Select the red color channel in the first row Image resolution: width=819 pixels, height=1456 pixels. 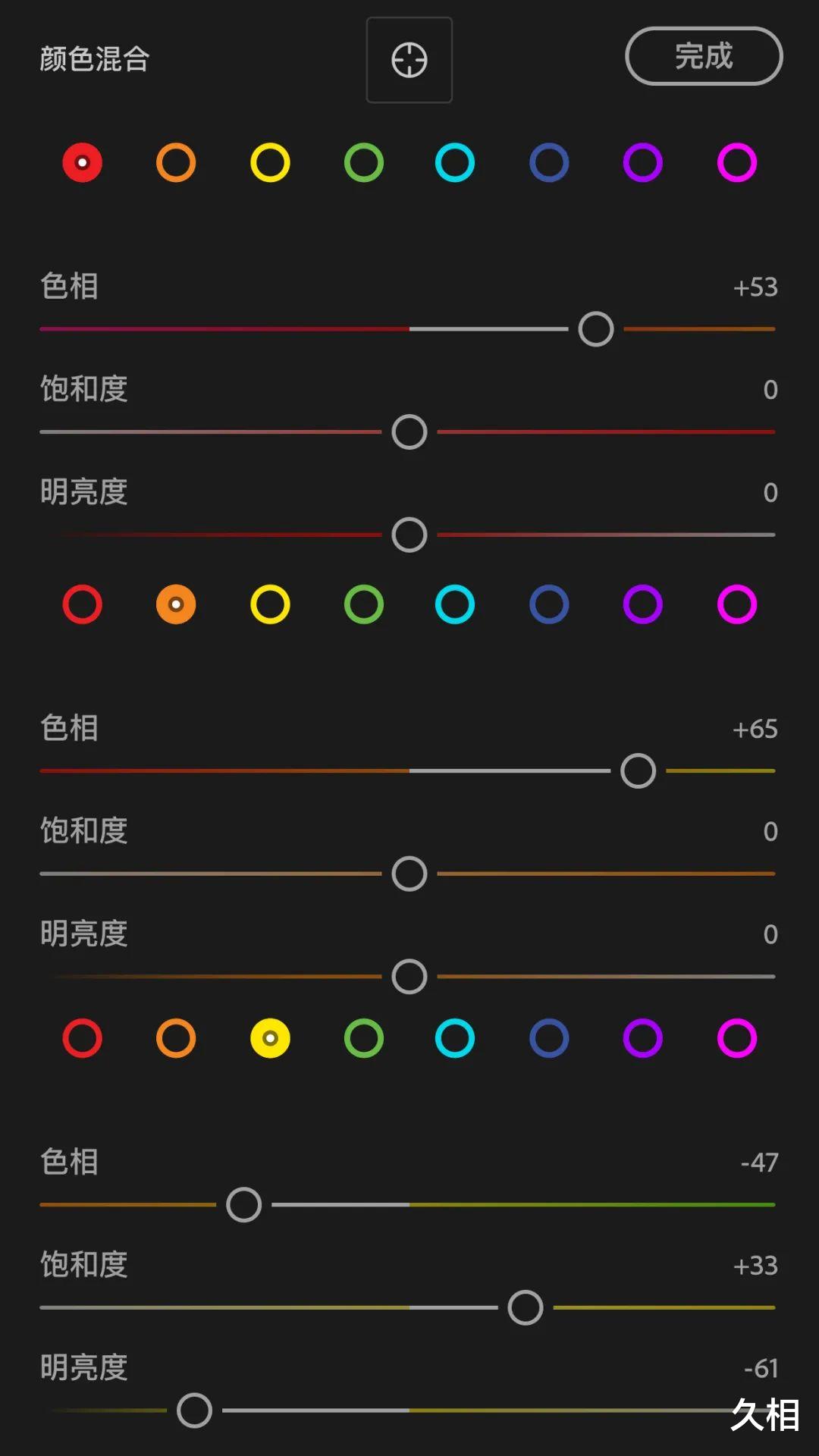(x=82, y=162)
